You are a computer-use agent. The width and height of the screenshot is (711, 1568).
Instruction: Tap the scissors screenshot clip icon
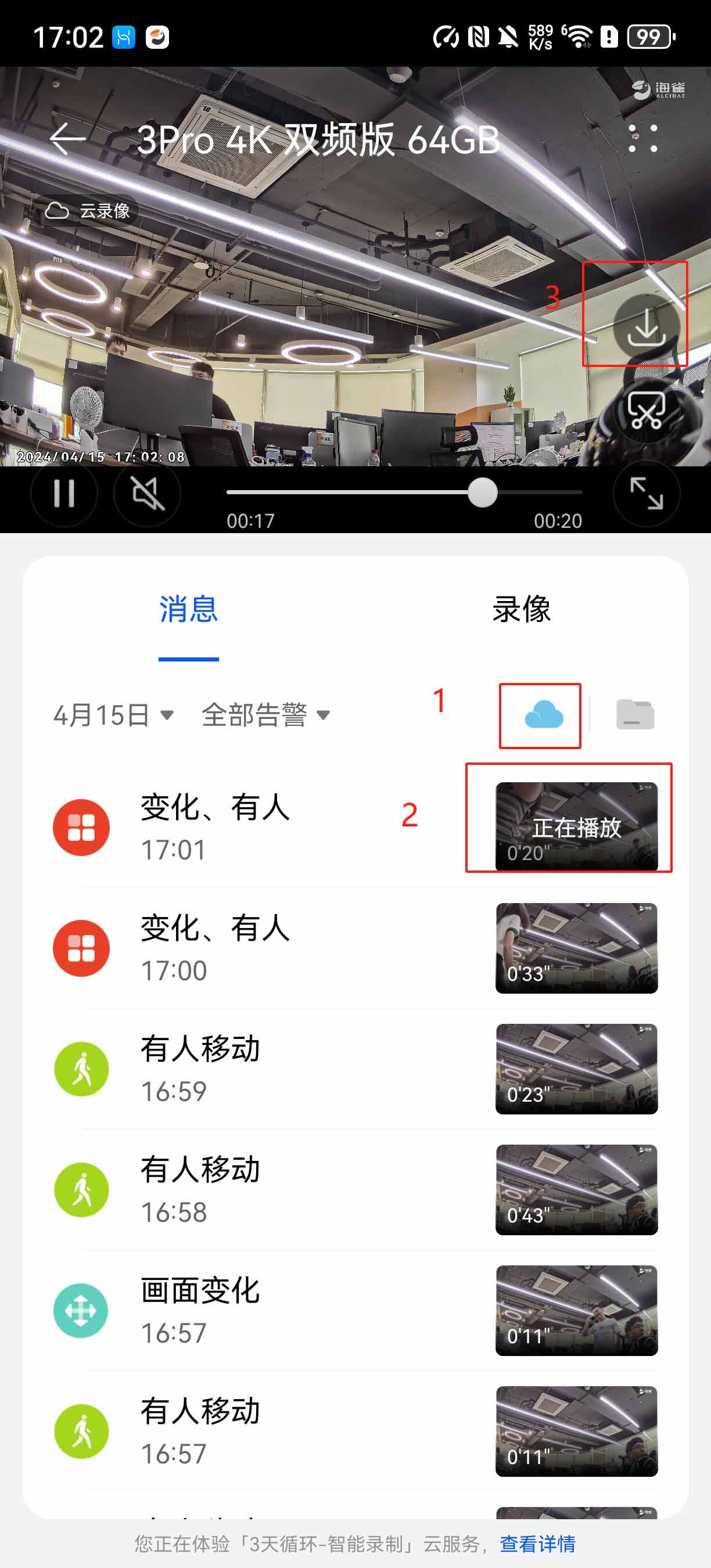(646, 411)
